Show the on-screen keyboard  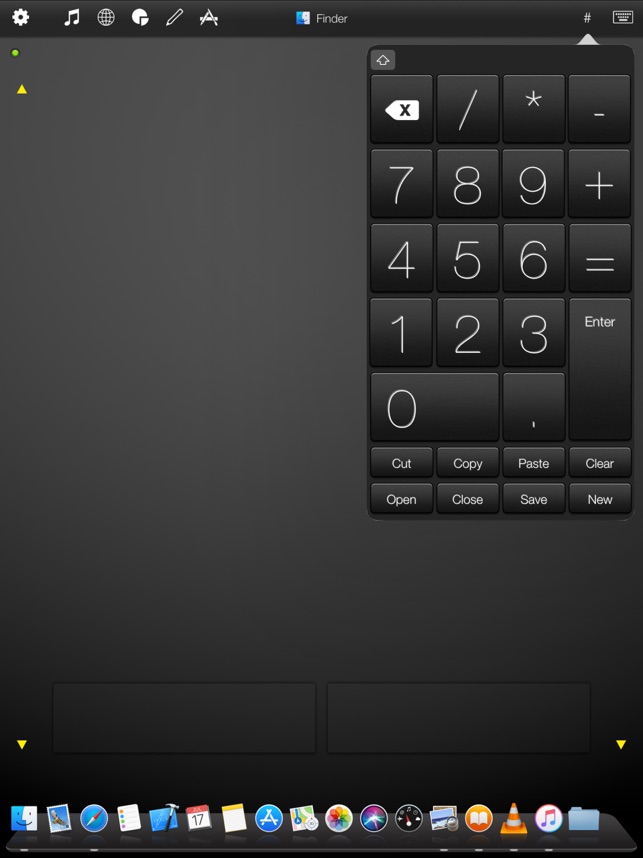pos(623,17)
